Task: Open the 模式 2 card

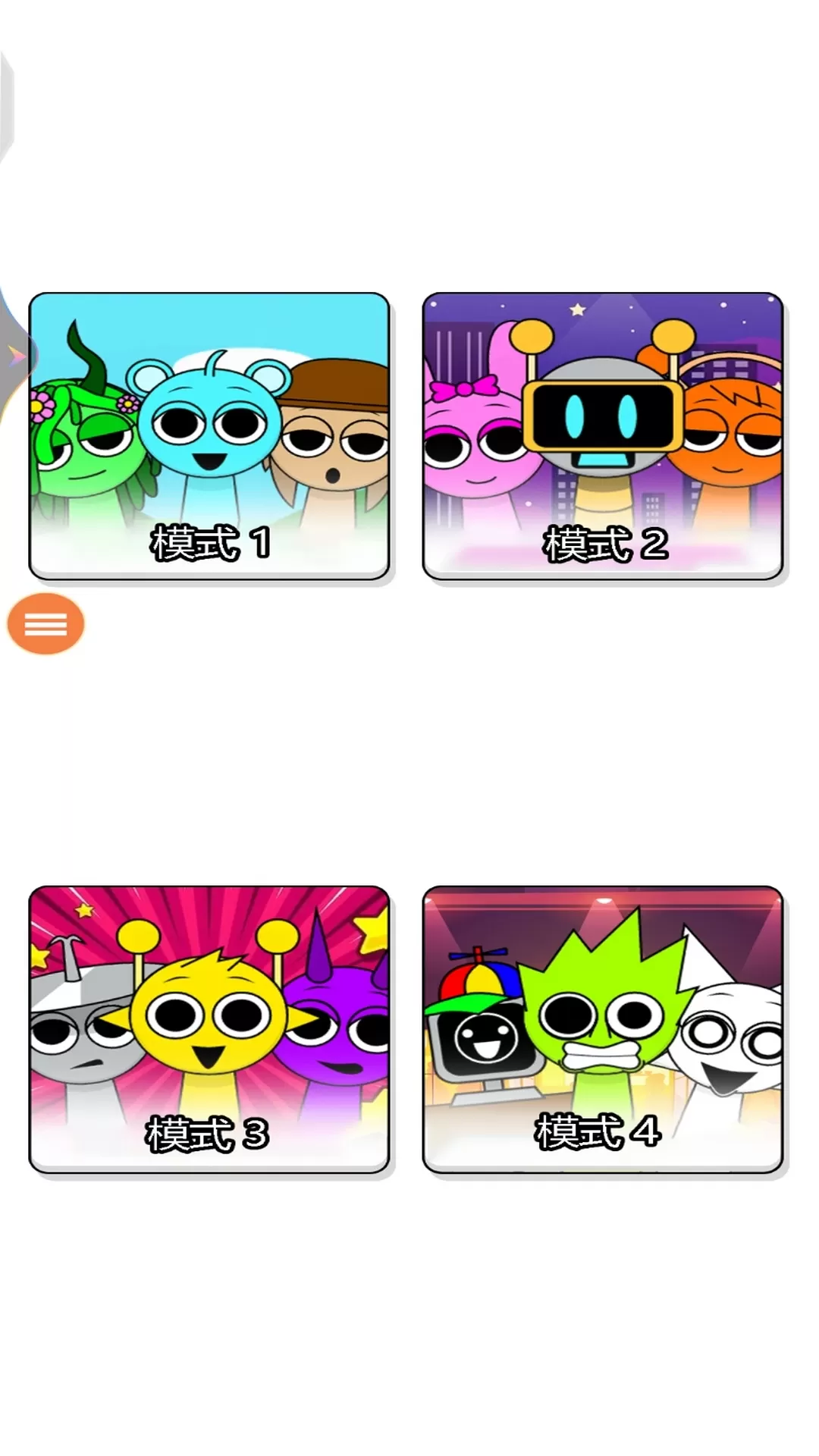Action: (x=603, y=436)
